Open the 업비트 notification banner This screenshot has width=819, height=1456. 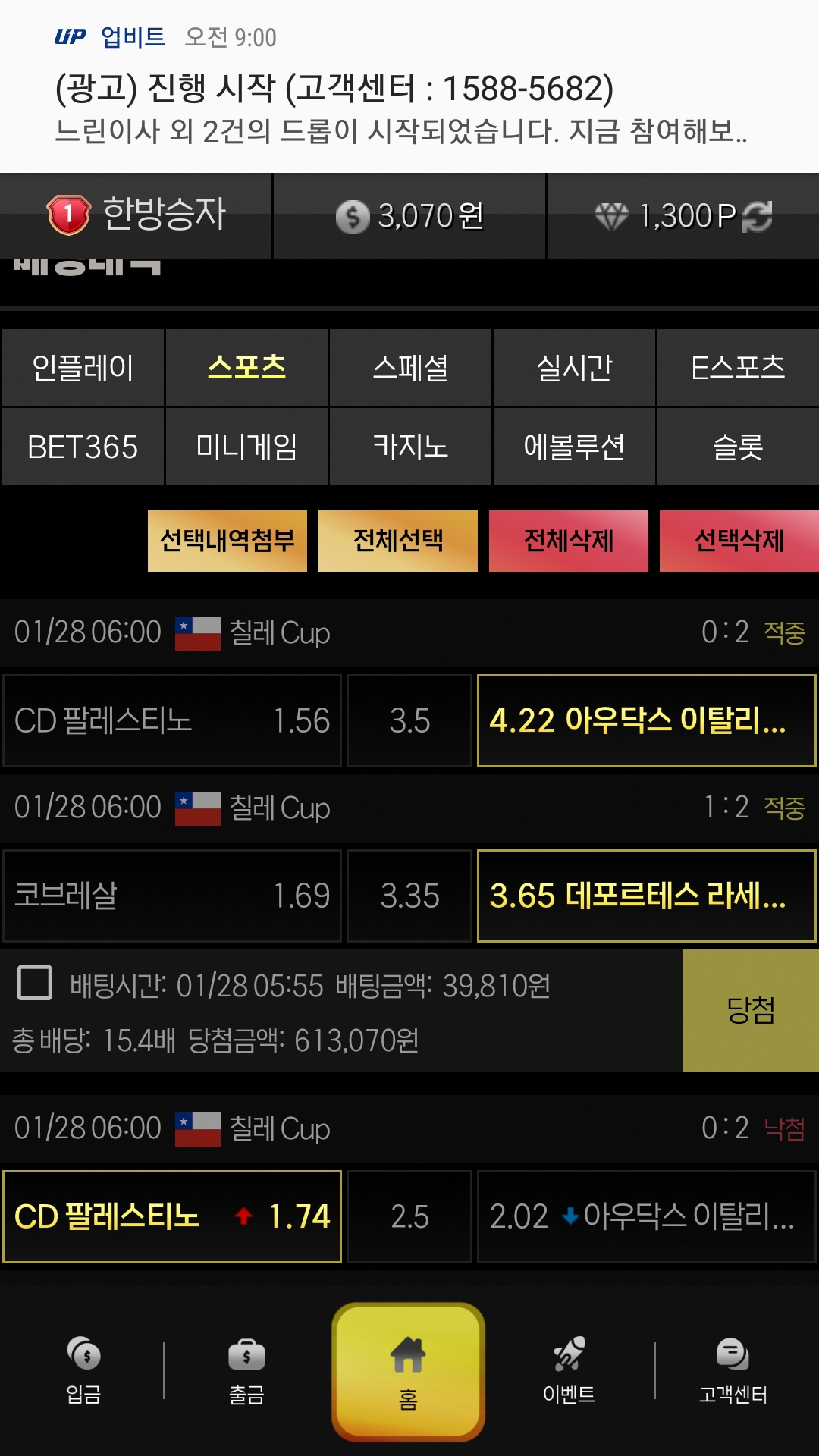tap(409, 87)
